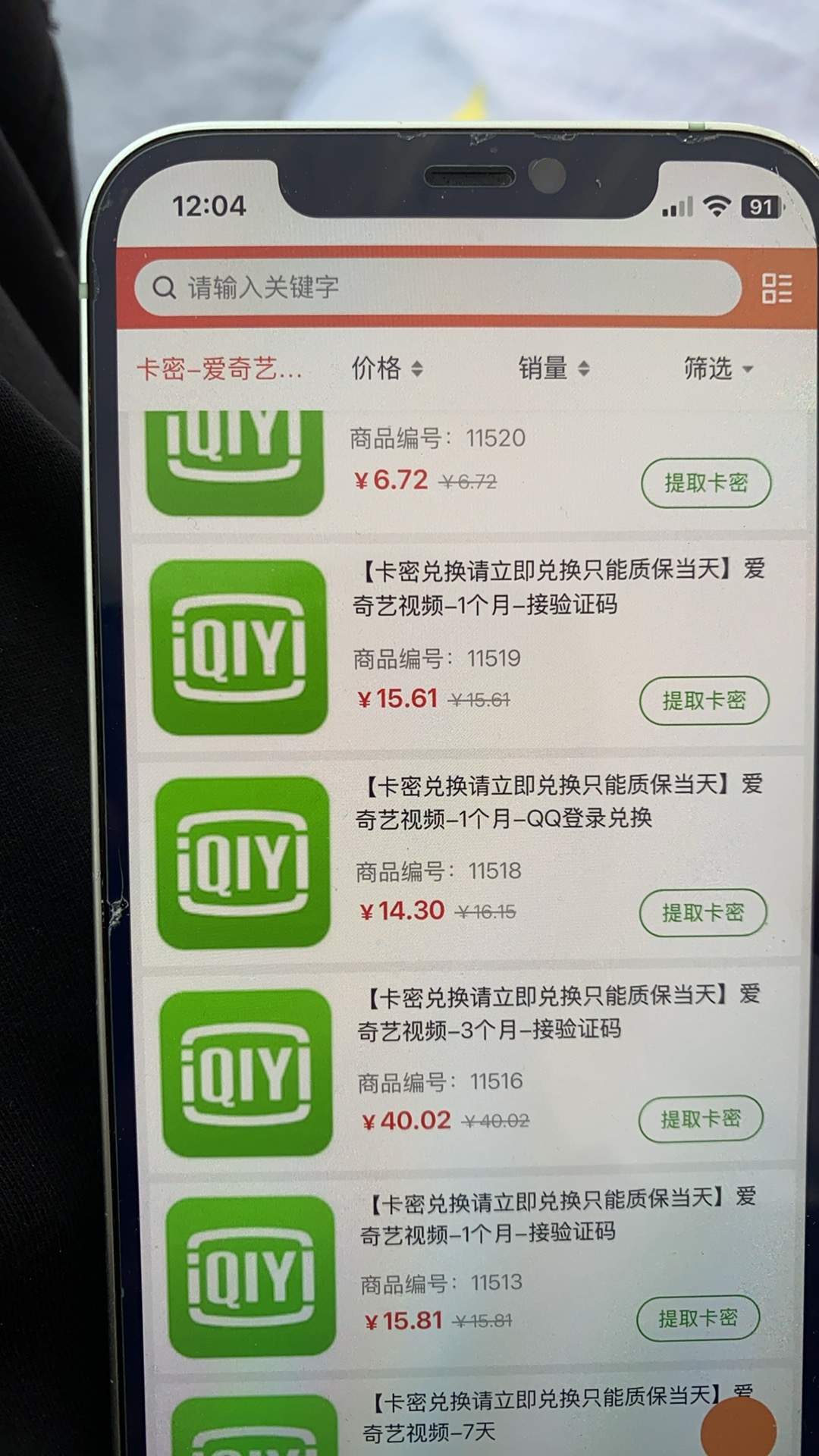Select the 卡密-爱奇艺 category tab
This screenshot has width=819, height=1456.
[219, 369]
